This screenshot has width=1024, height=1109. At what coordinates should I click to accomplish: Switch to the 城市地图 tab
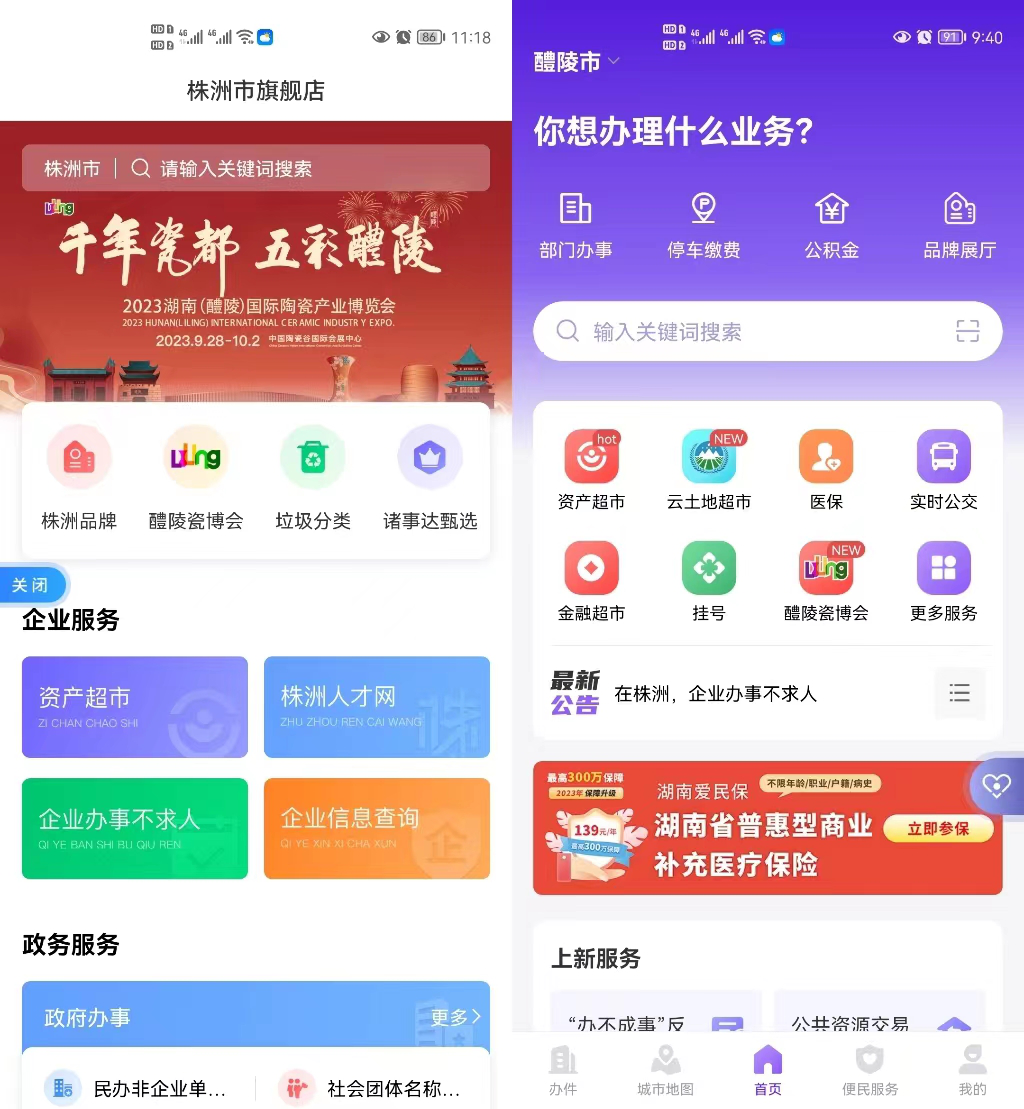pyautogui.click(x=665, y=1071)
